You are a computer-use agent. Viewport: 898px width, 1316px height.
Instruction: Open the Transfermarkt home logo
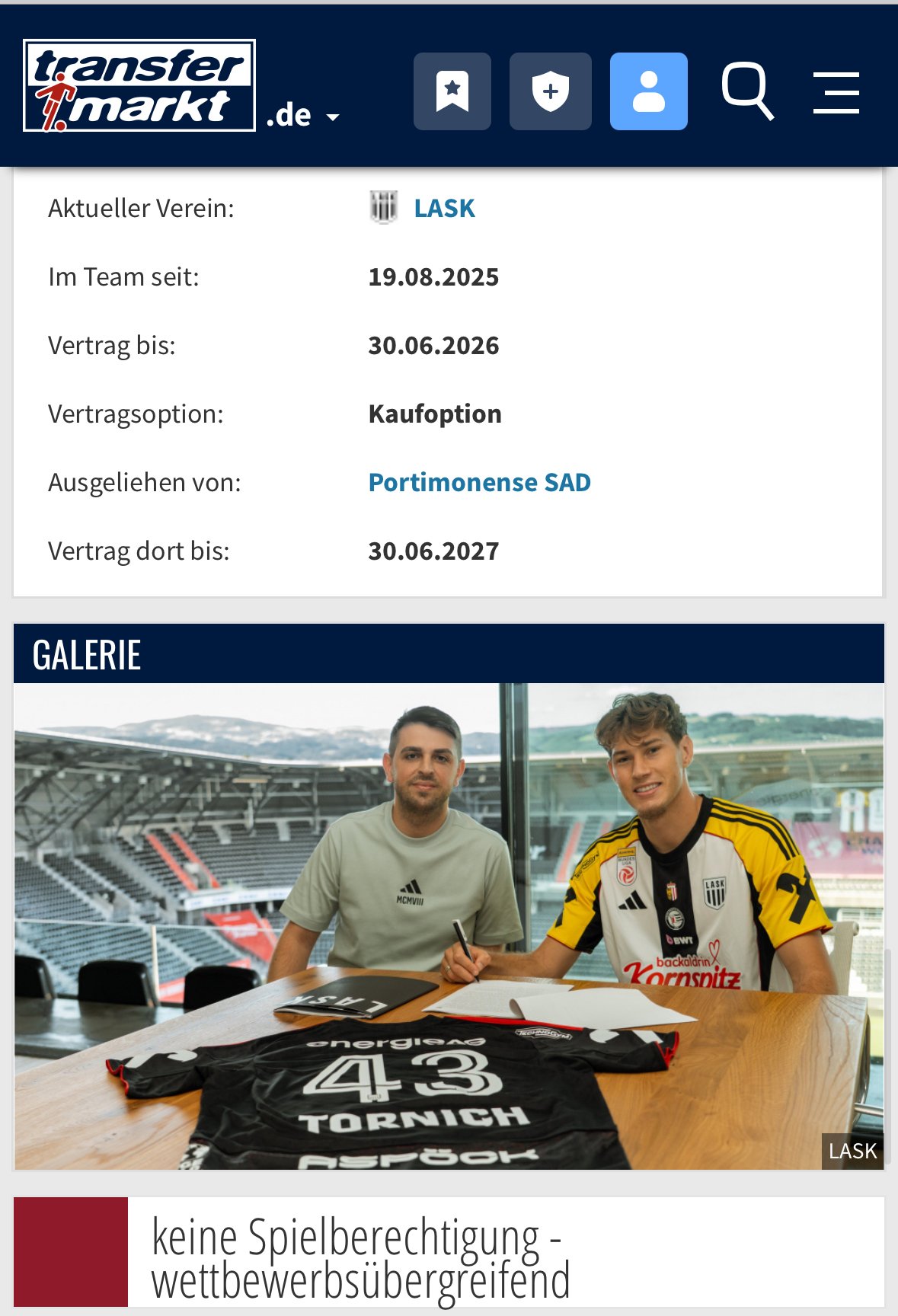pos(139,85)
